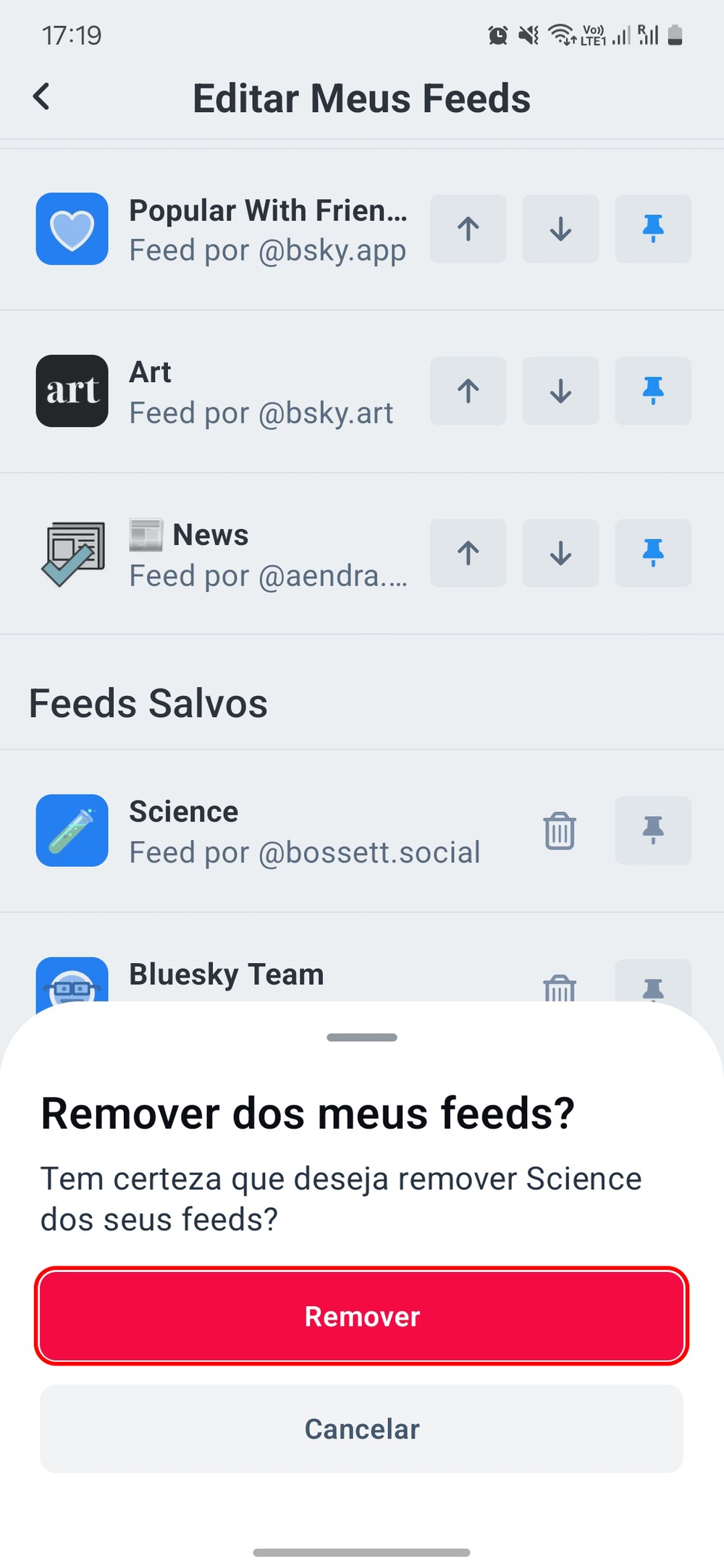
Task: Unpin the Popular With Friends feed
Action: tap(653, 229)
